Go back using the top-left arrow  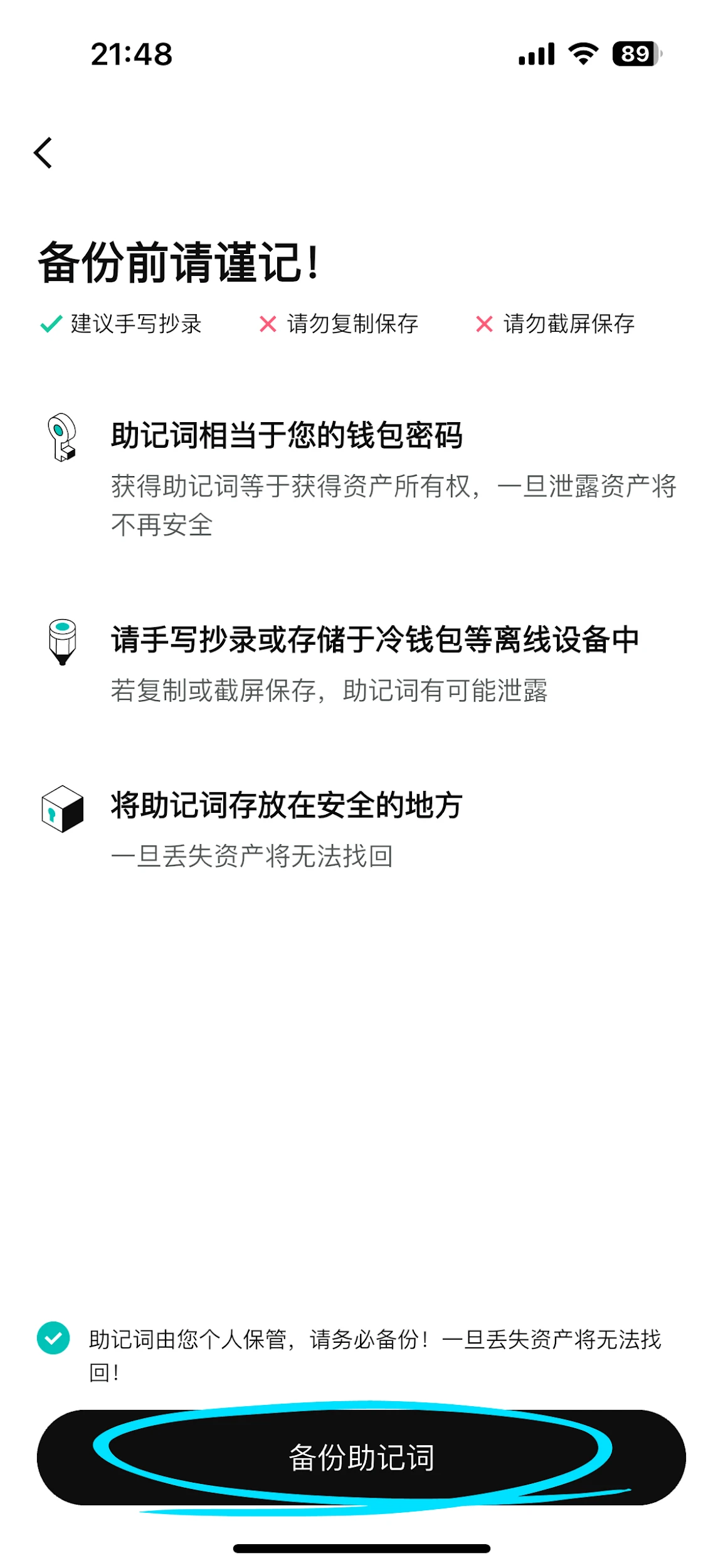pos(43,153)
